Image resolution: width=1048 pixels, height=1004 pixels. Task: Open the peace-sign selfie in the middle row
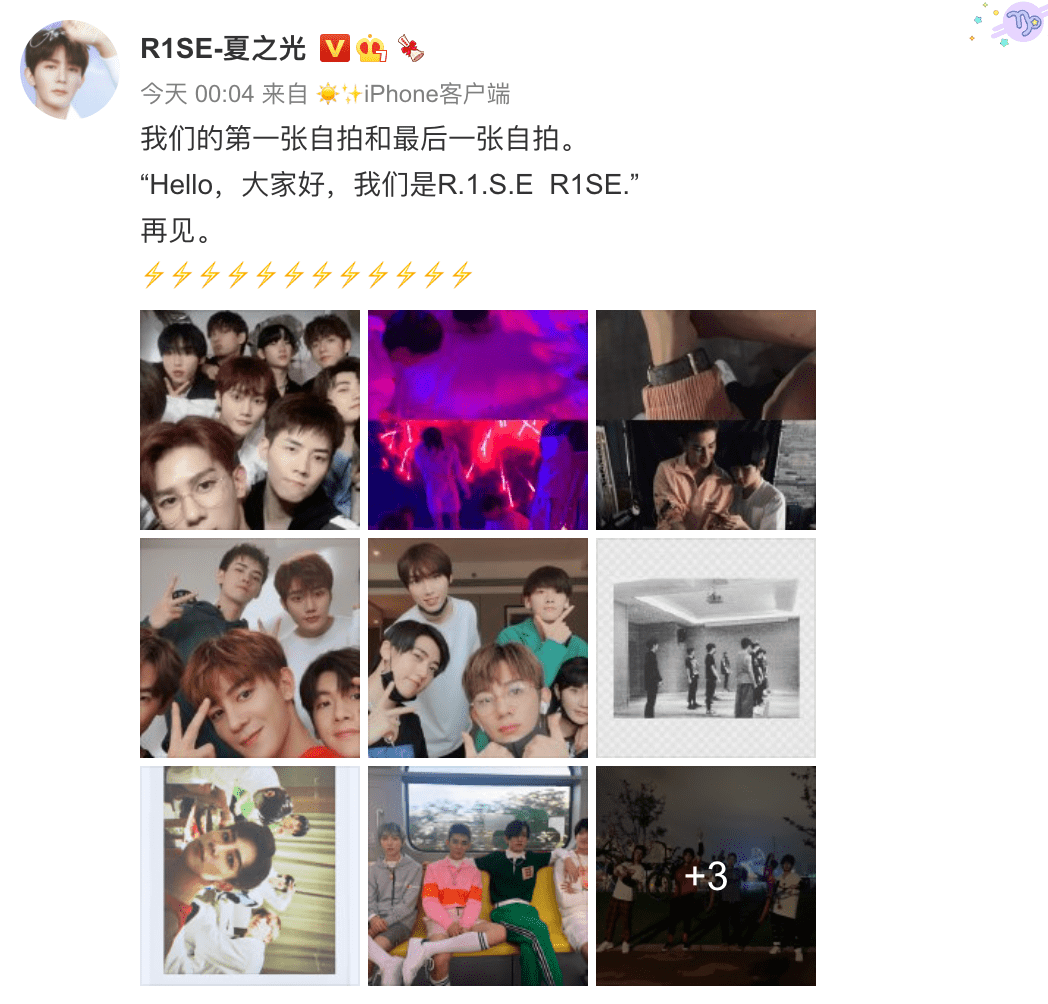(250, 648)
